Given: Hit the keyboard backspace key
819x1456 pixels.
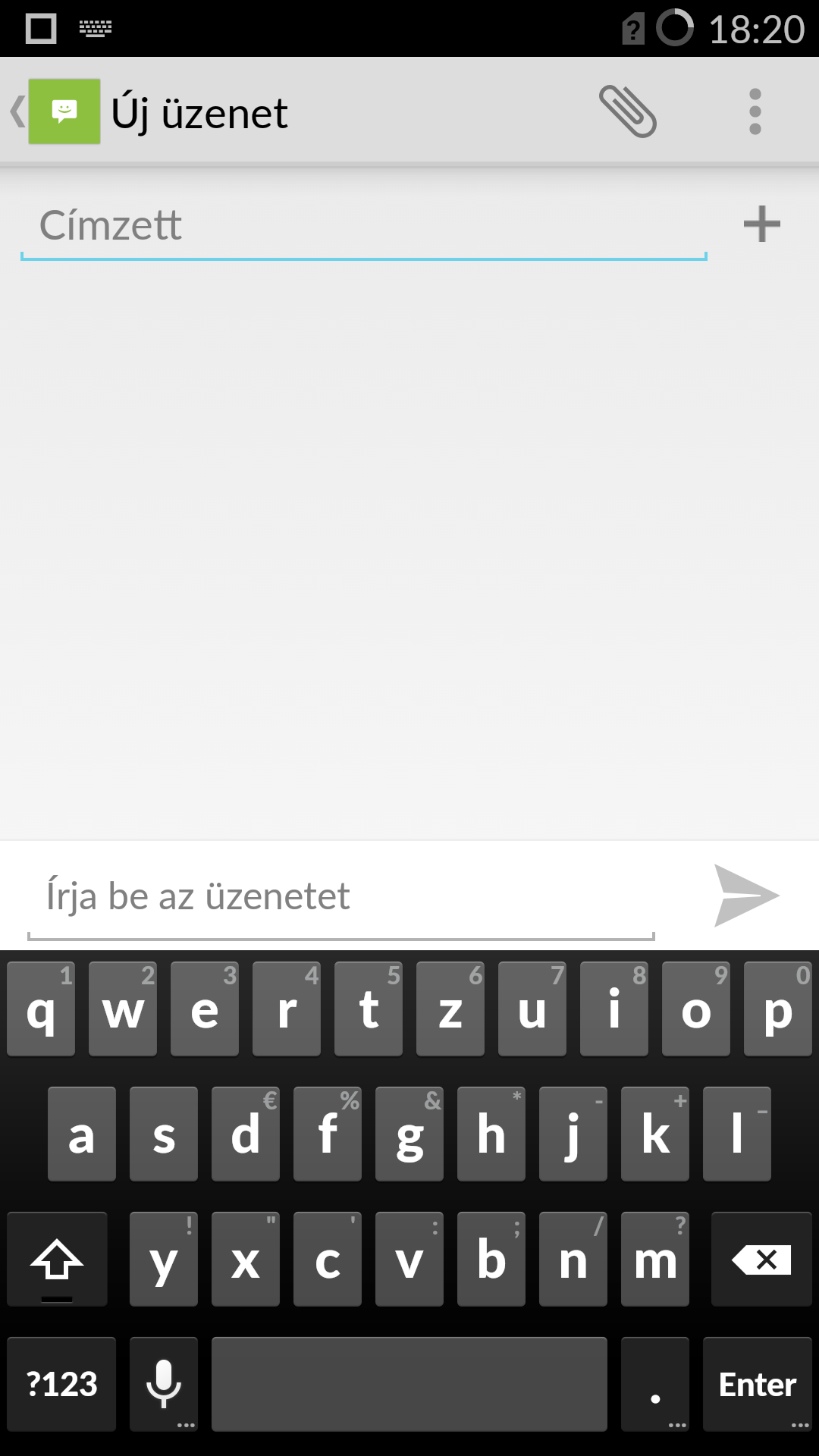Looking at the screenshot, I should 761,1260.
